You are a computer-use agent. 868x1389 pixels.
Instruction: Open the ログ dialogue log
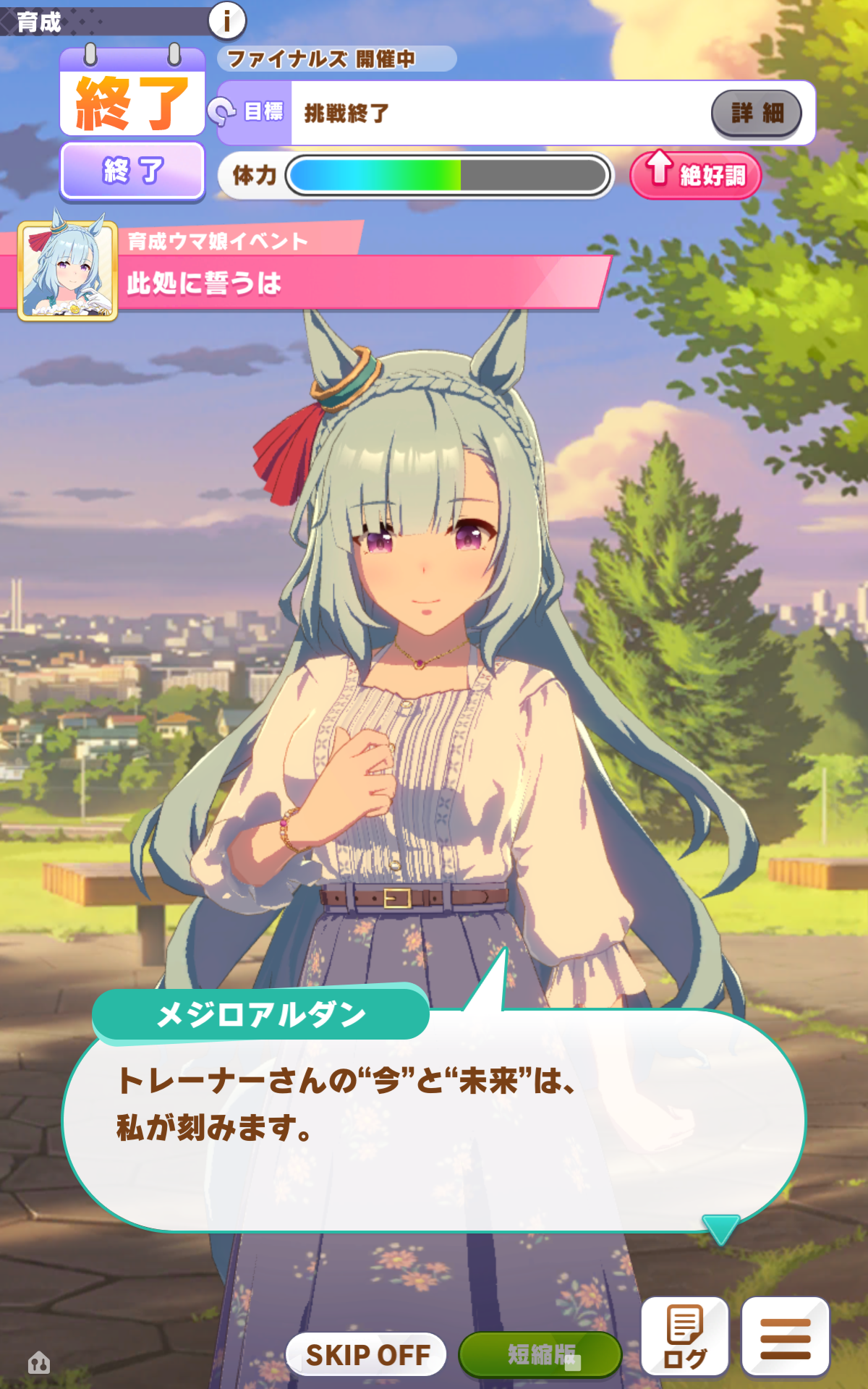(684, 1336)
